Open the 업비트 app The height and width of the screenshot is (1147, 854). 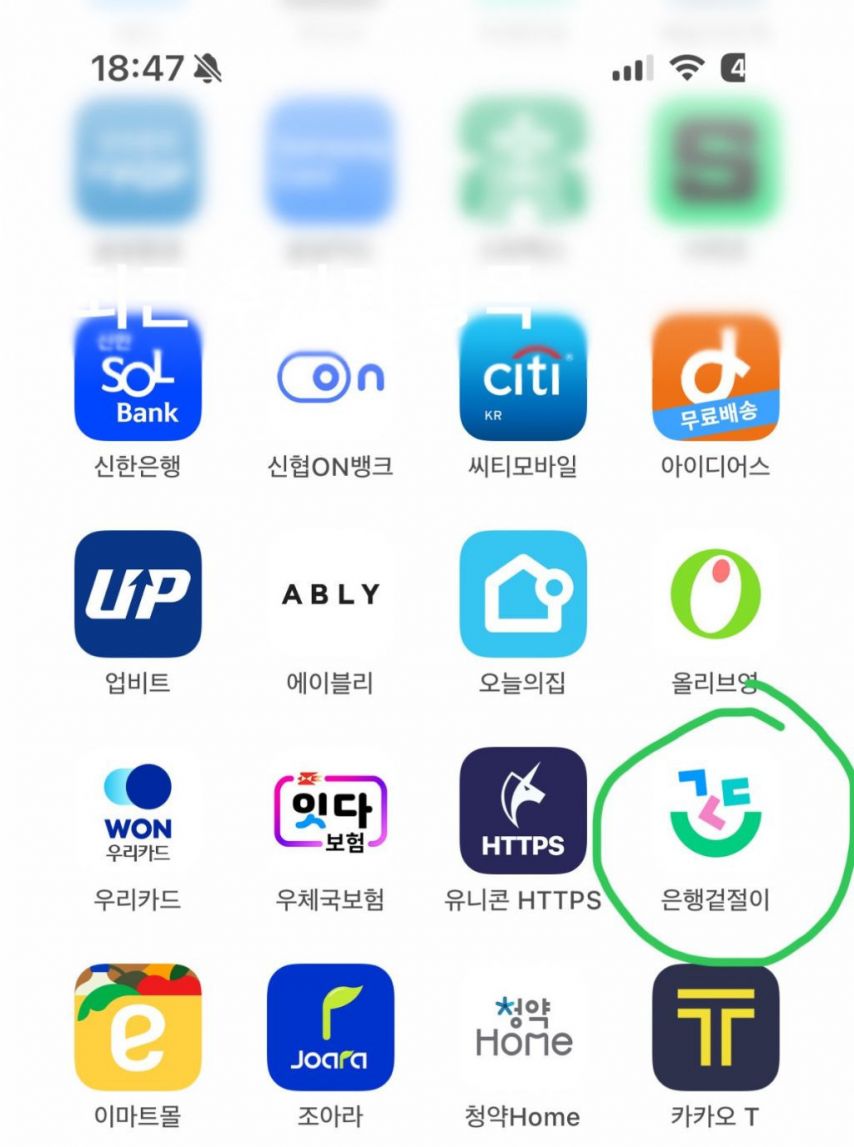138,594
